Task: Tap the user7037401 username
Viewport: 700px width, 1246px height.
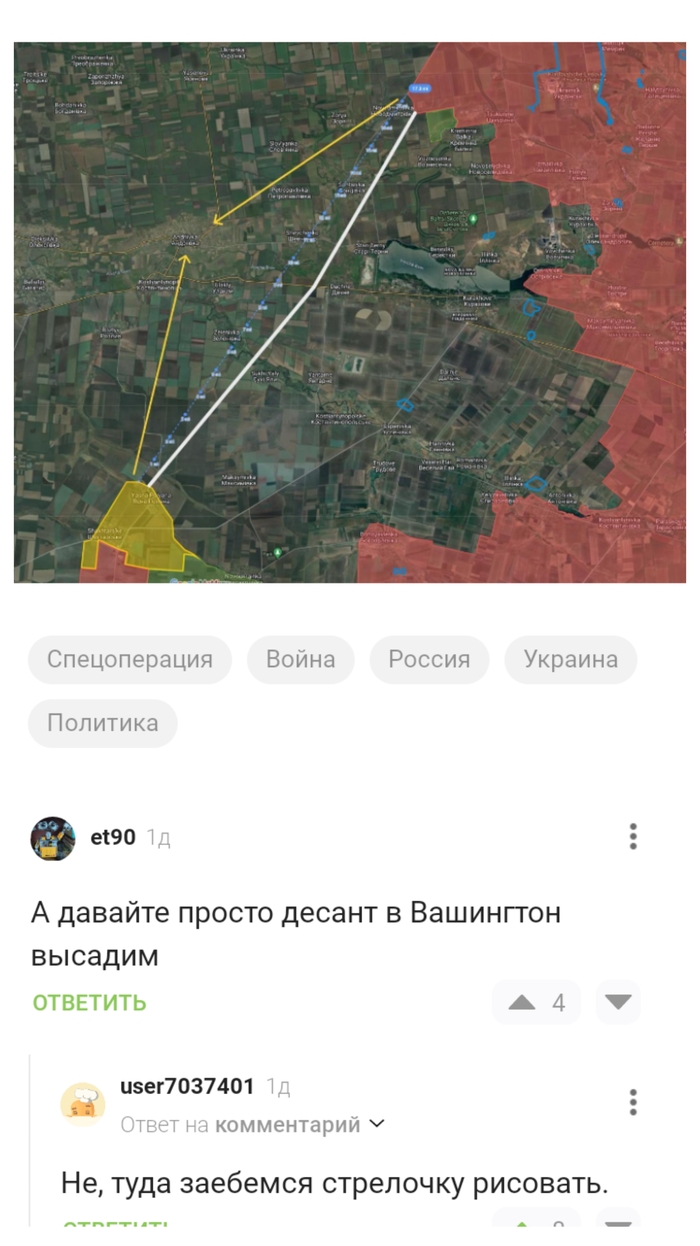Action: point(187,1086)
